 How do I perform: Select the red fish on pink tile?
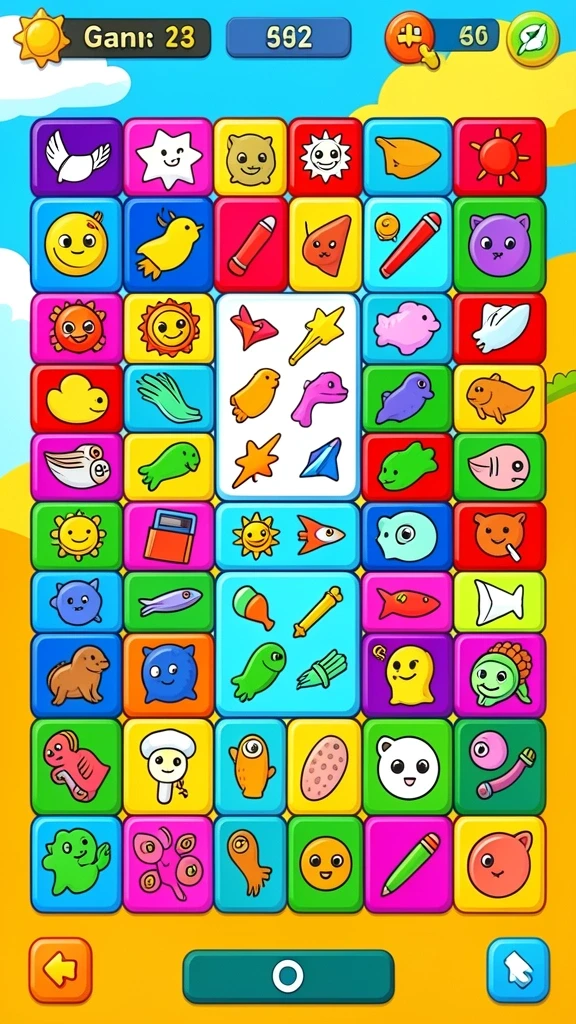click(407, 602)
